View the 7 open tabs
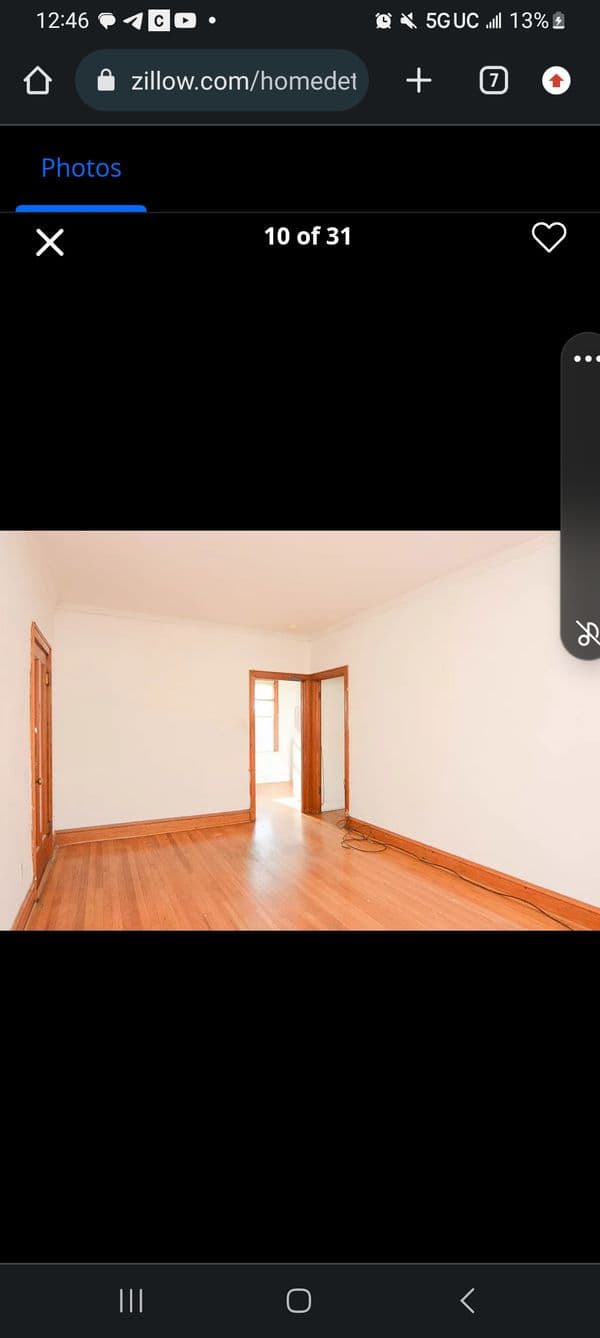 click(493, 81)
